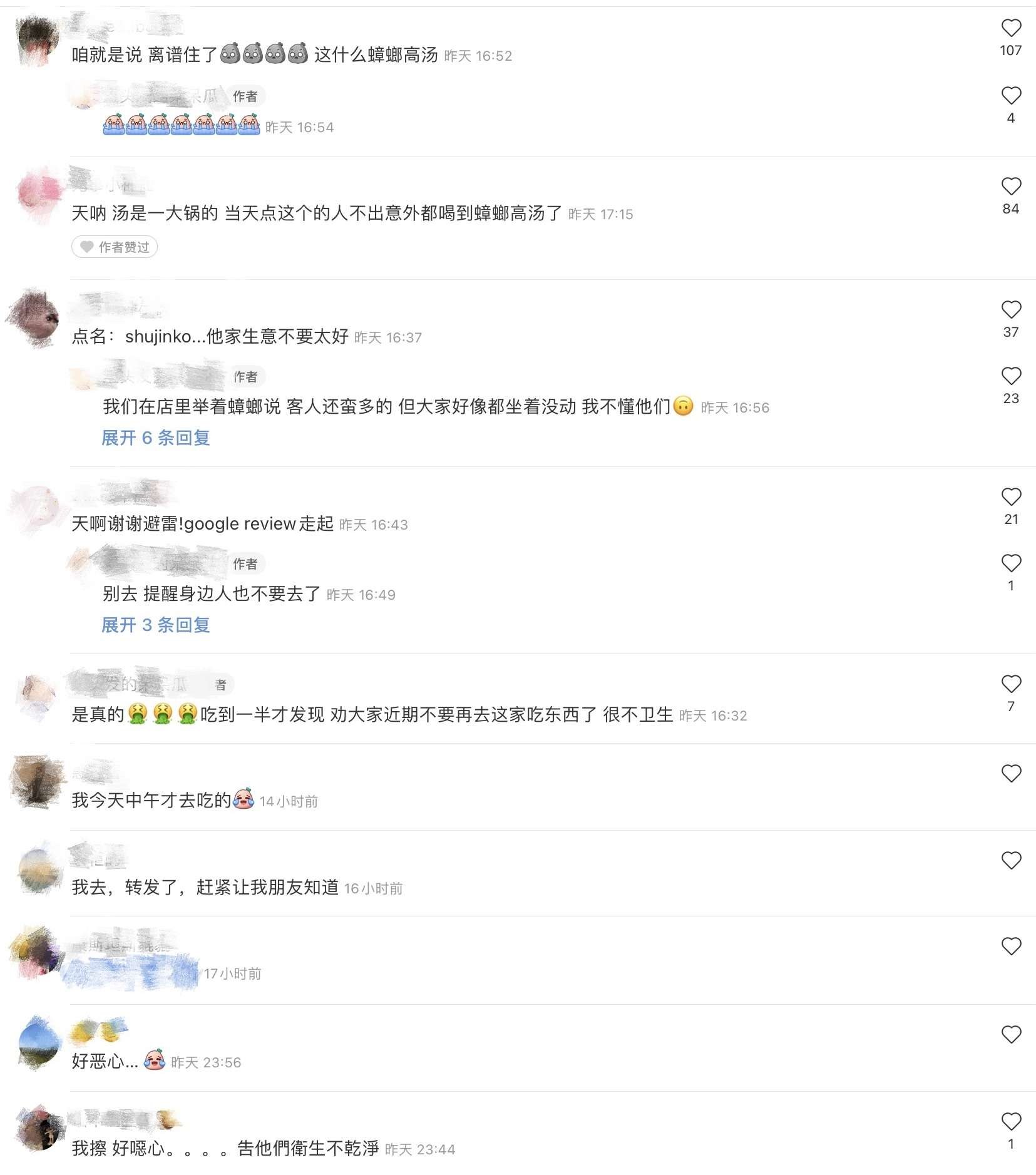Expand 展开 3 条回复
The height and width of the screenshot is (1175, 1036).
(x=156, y=625)
